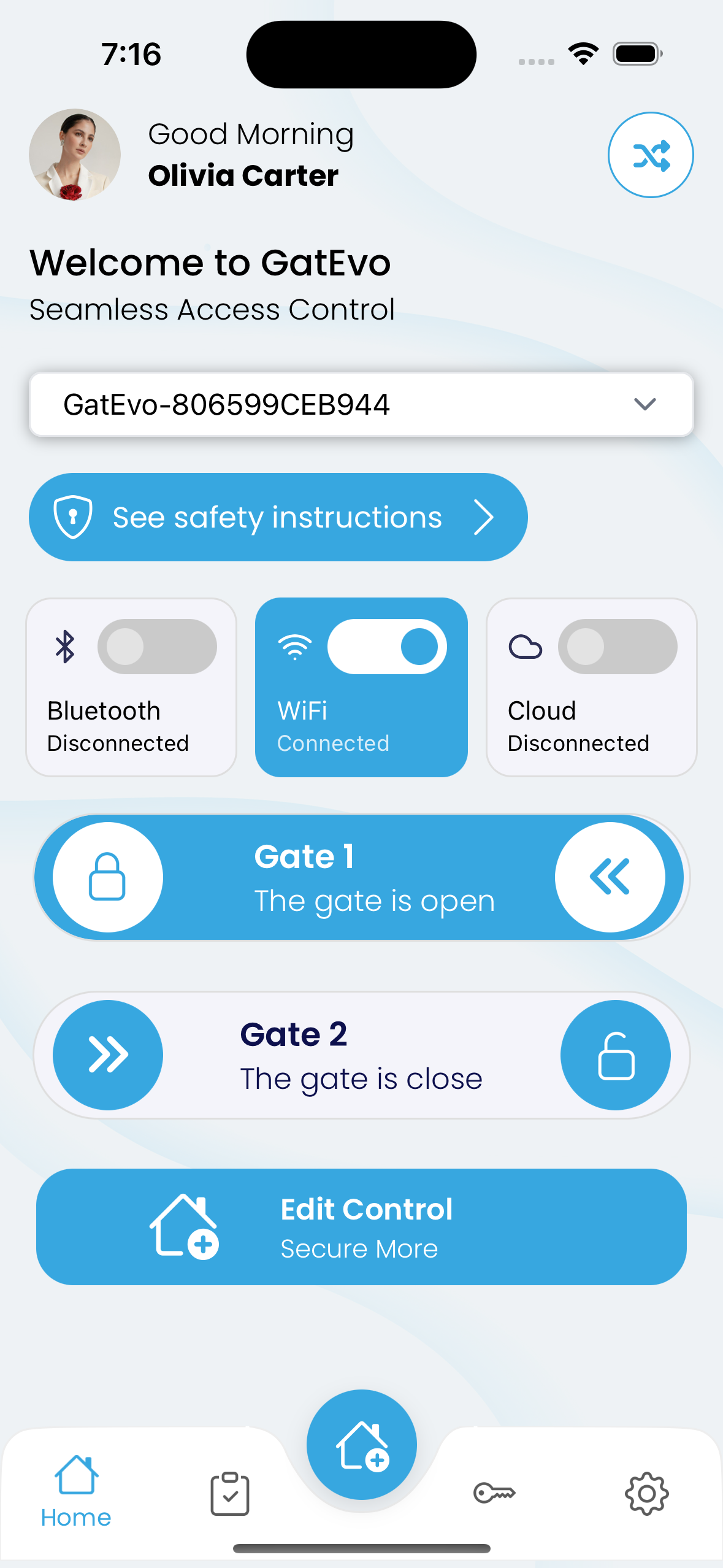Open the settings gear tab

point(646,1493)
